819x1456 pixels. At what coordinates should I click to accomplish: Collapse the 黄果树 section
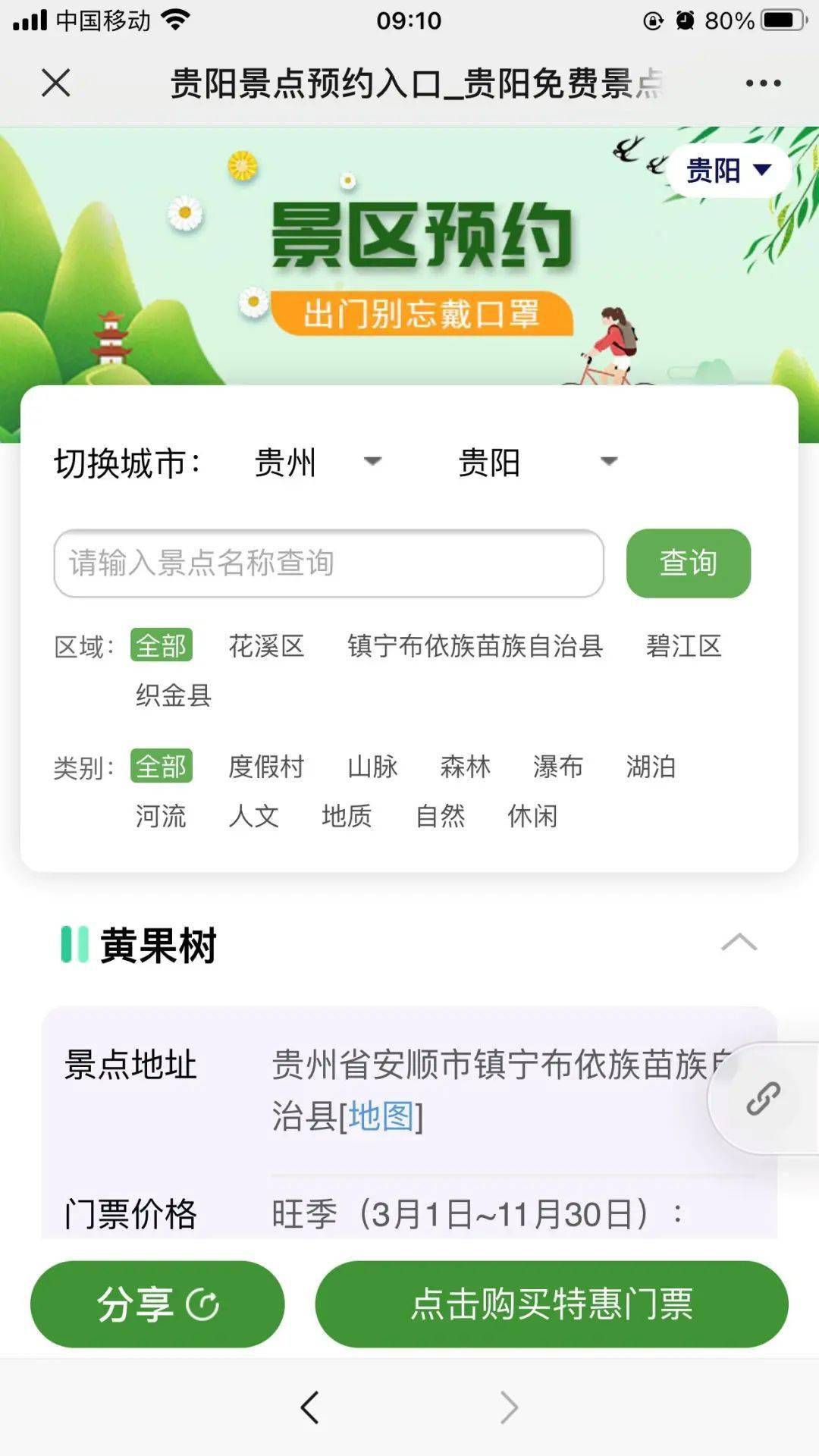tap(739, 943)
